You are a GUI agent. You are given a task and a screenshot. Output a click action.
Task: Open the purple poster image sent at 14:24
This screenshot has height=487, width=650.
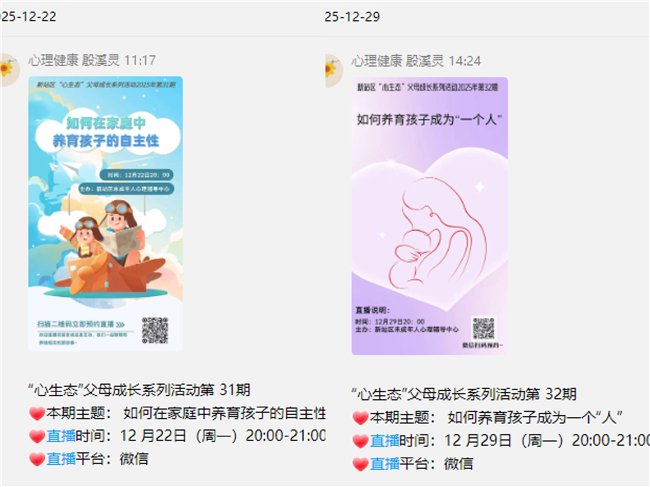coord(429,216)
